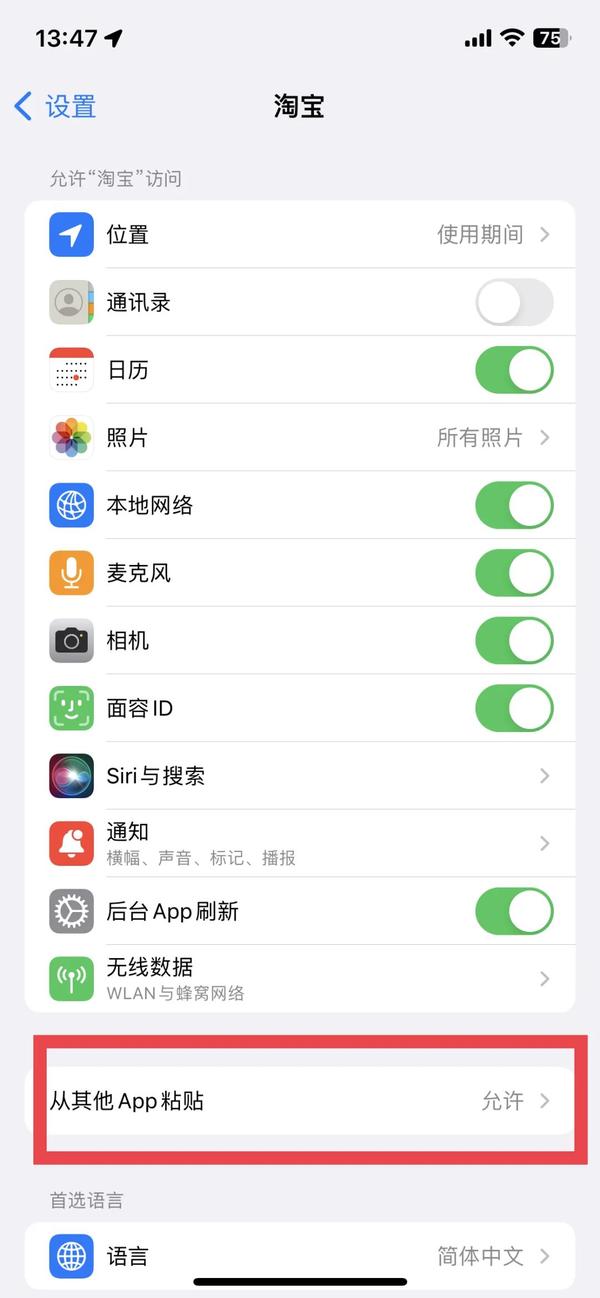The height and width of the screenshot is (1298, 600).
Task: Disable the 本地网络 switch
Action: tap(513, 506)
